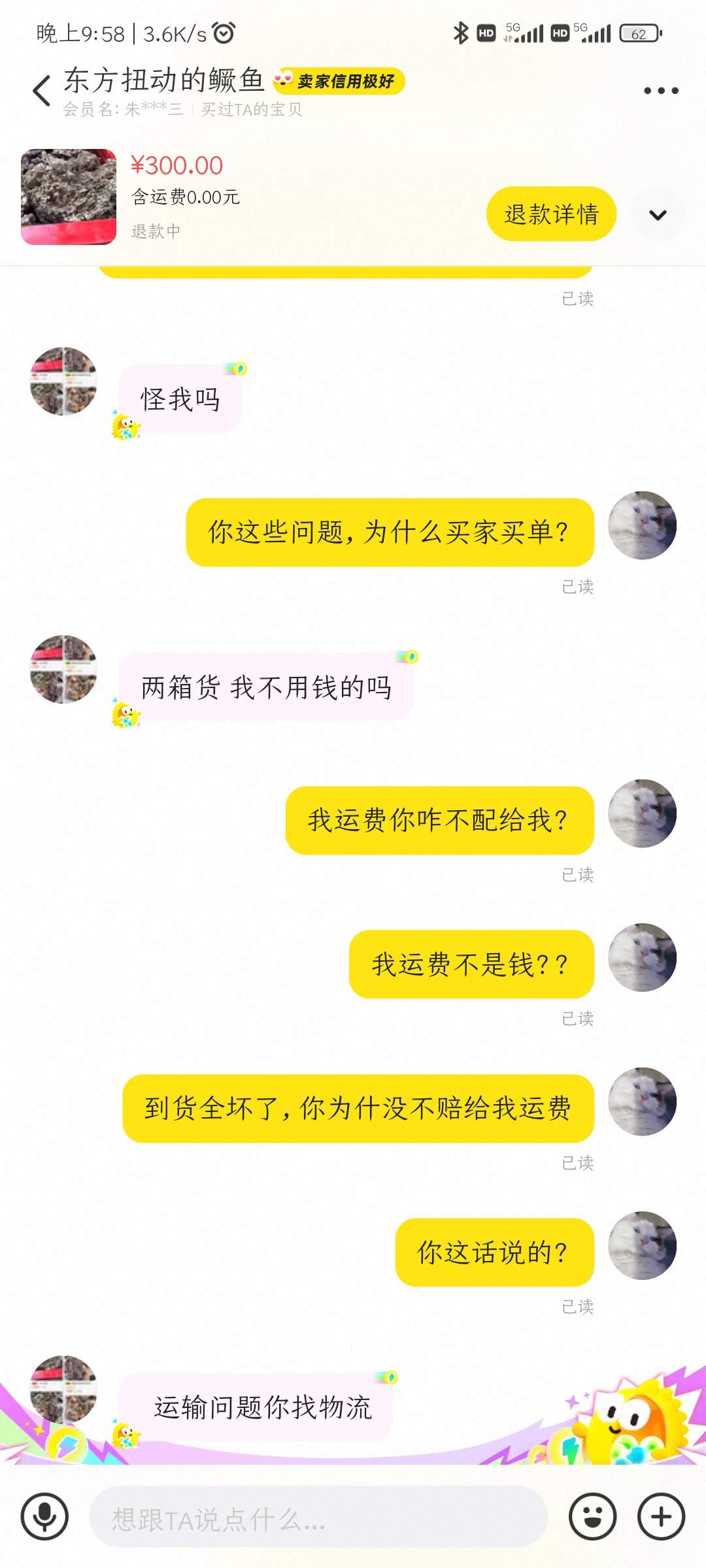Open 买过TA的宝贝 link
Screen dimensions: 706x1568
coord(251,109)
